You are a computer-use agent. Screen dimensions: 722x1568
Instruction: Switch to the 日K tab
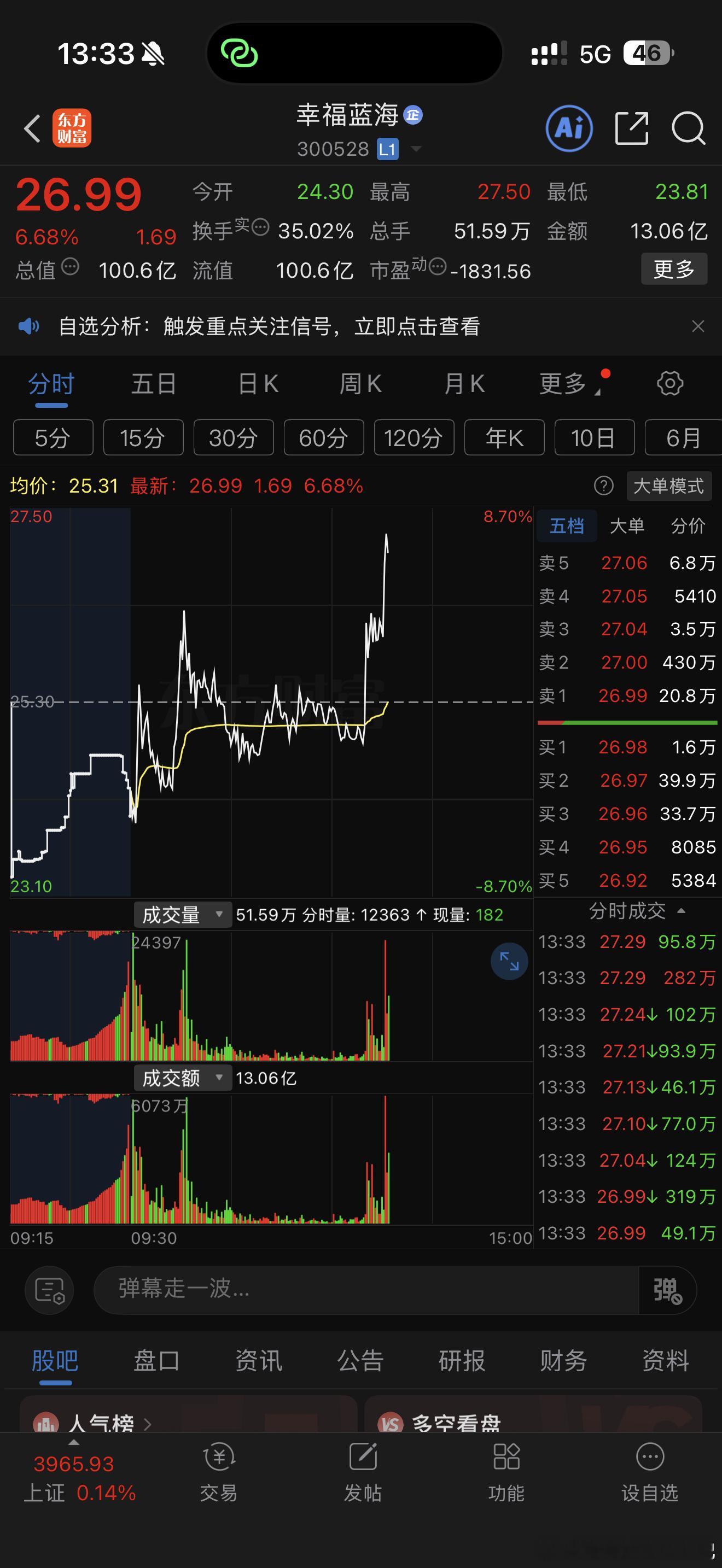pyautogui.click(x=258, y=383)
